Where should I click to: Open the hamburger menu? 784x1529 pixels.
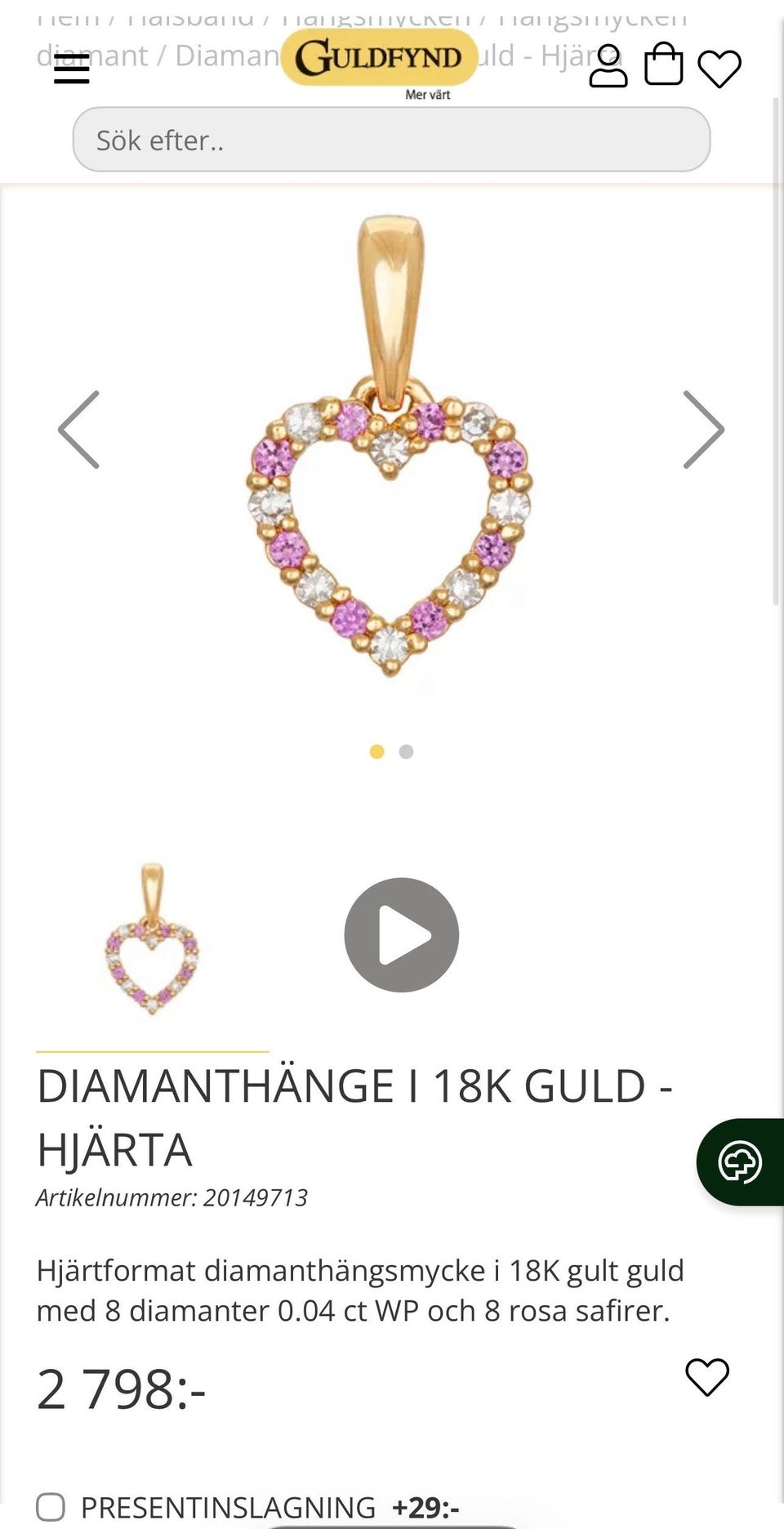[72, 69]
